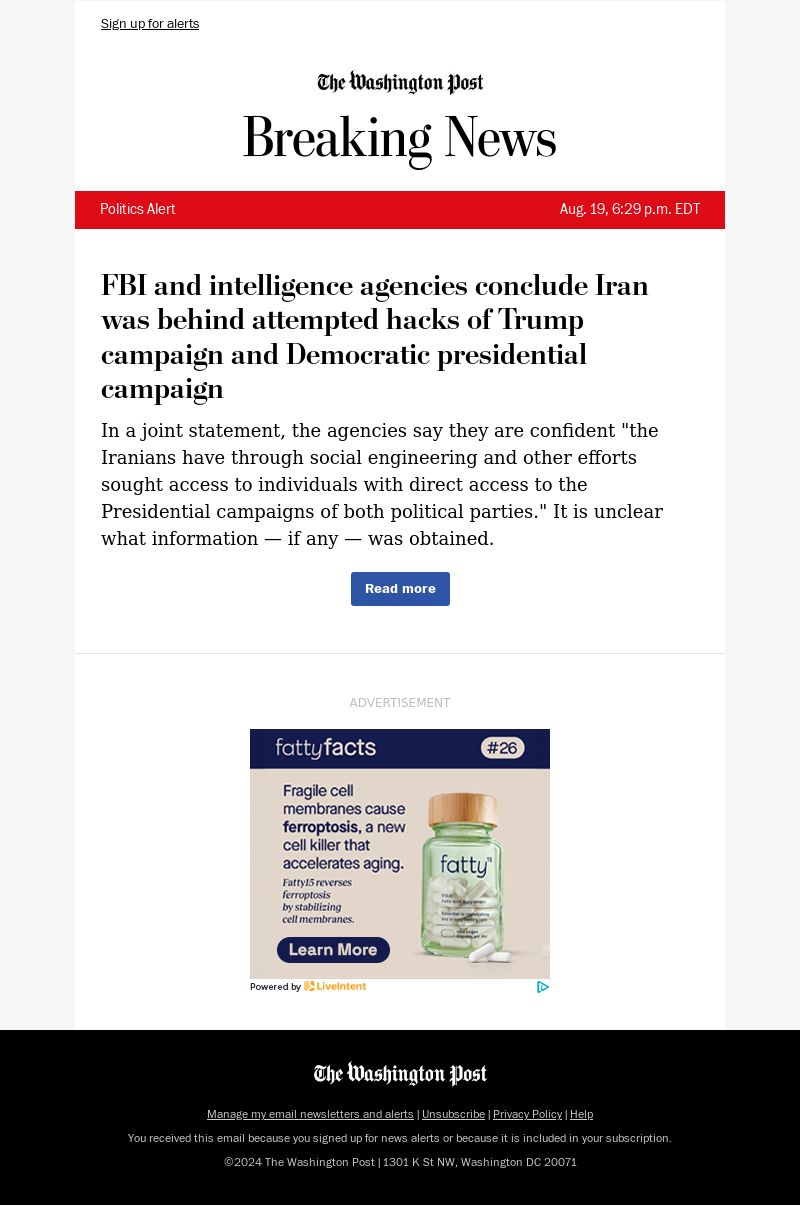
Task: Open the LiveIntent powered-by link
Action: click(334, 987)
